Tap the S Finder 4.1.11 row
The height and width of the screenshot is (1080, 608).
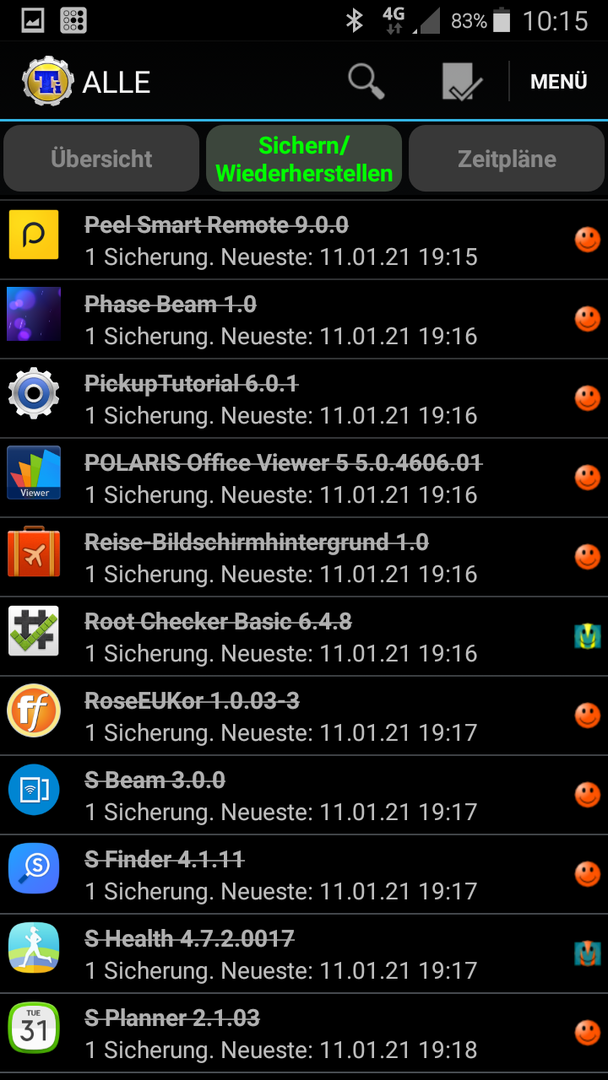[304, 874]
